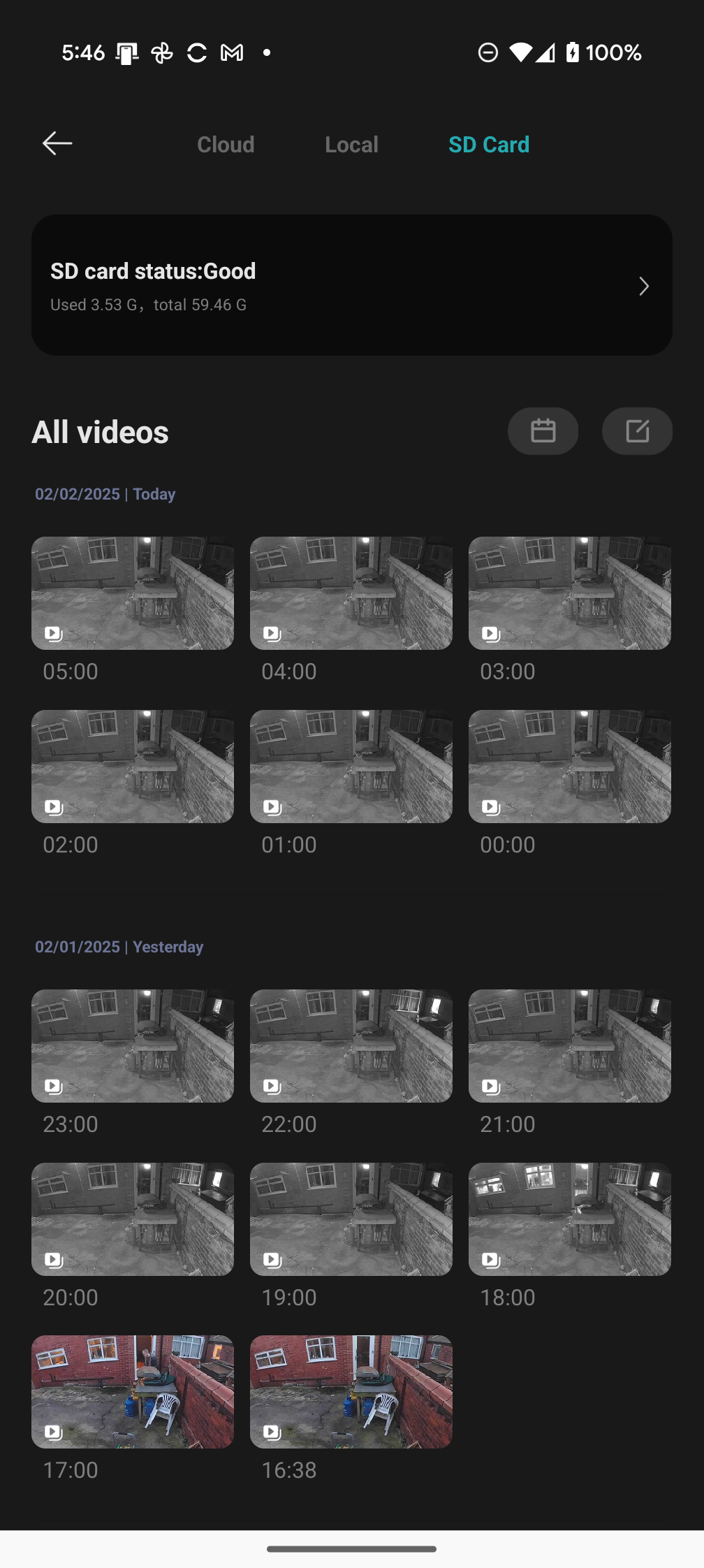
Task: Open today's 03:00 recording
Action: coord(570,593)
